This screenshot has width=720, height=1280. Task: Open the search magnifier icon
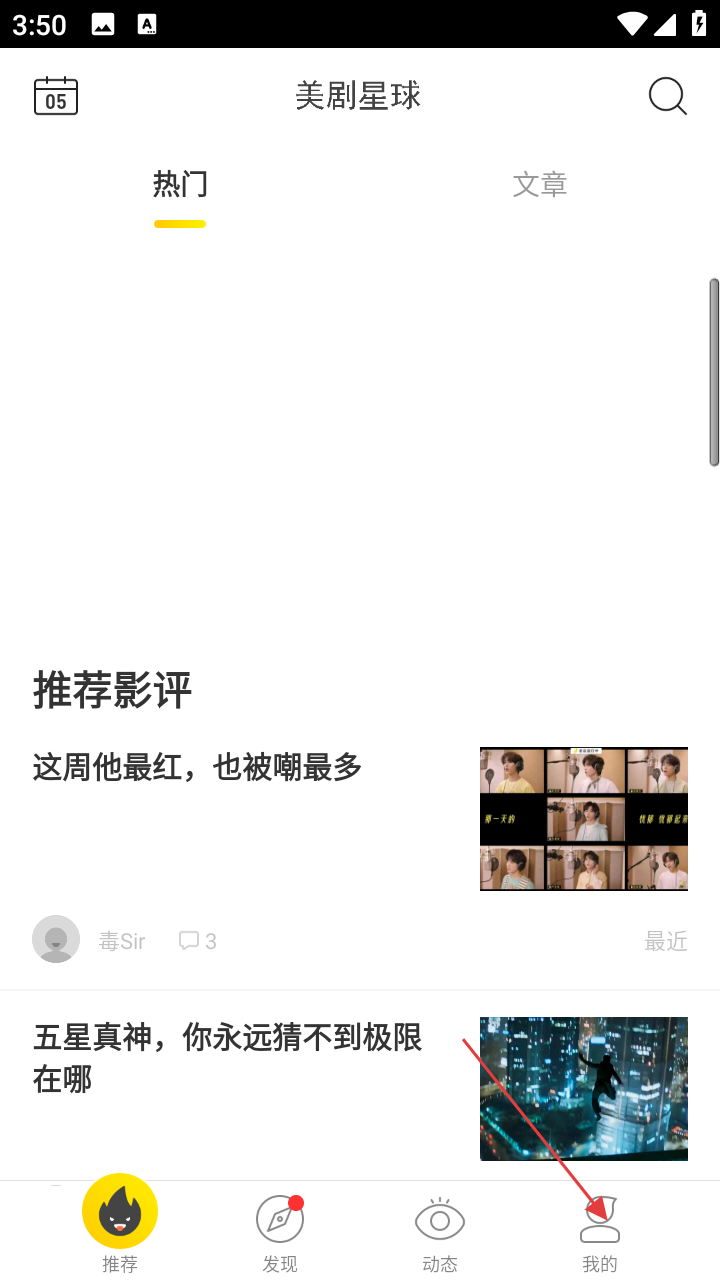point(667,96)
